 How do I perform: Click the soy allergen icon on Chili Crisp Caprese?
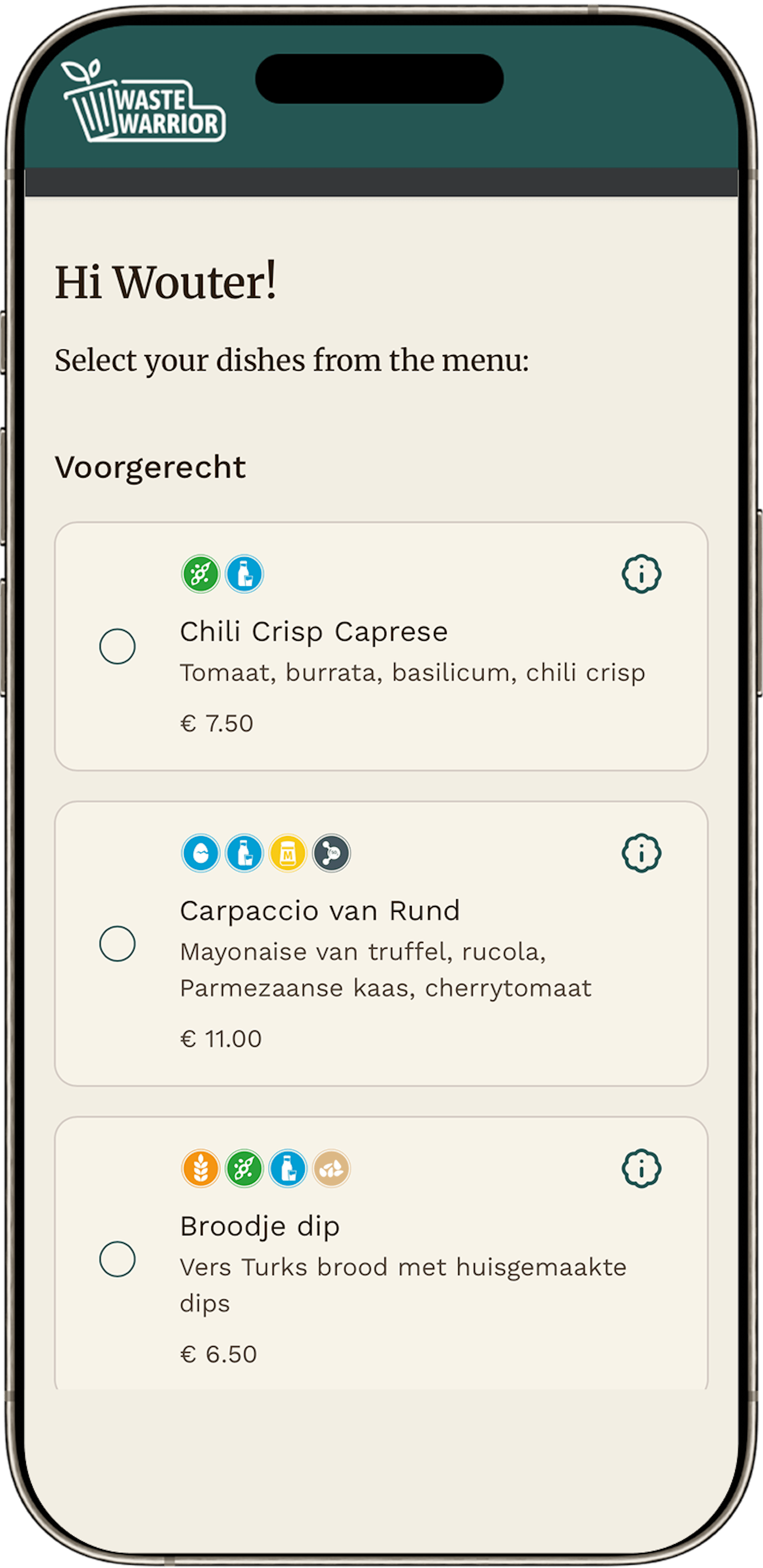tap(201, 575)
